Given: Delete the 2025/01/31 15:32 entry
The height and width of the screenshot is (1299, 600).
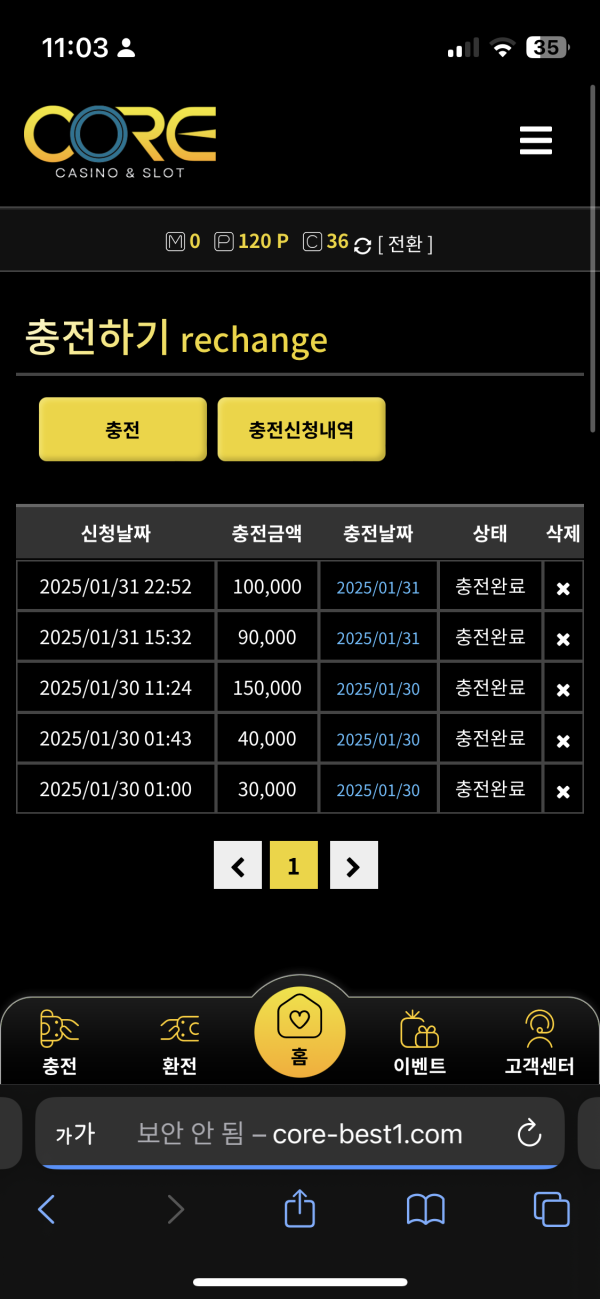Looking at the screenshot, I should [563, 639].
